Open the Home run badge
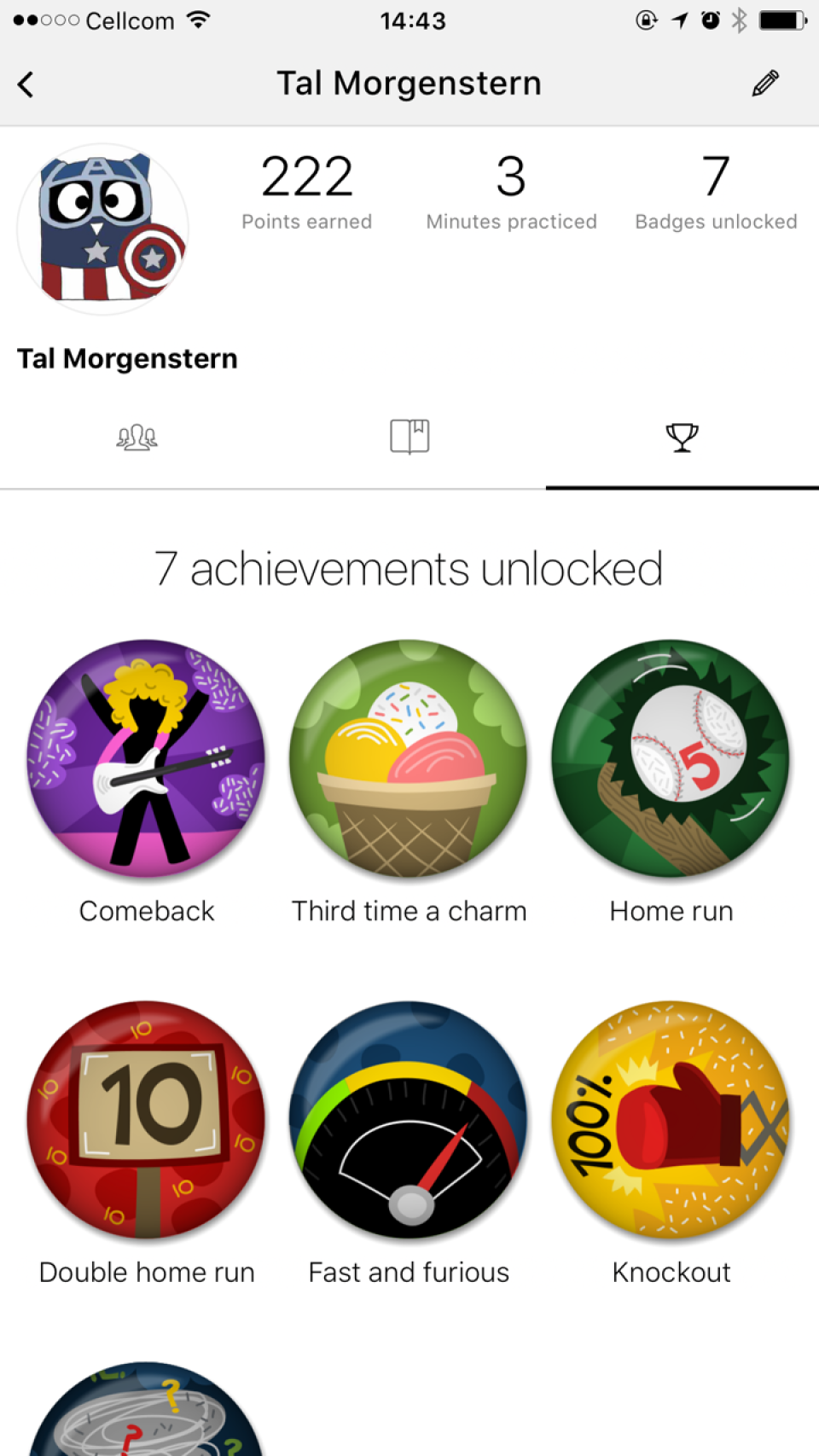The width and height of the screenshot is (819, 1456). (x=671, y=758)
